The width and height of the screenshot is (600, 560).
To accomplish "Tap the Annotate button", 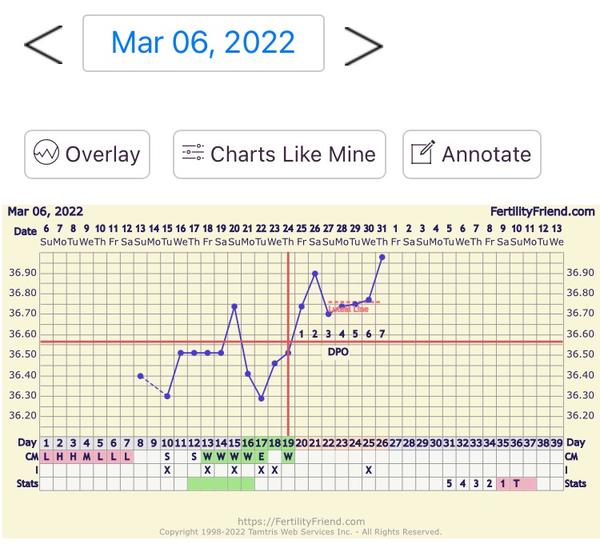I will [x=472, y=154].
